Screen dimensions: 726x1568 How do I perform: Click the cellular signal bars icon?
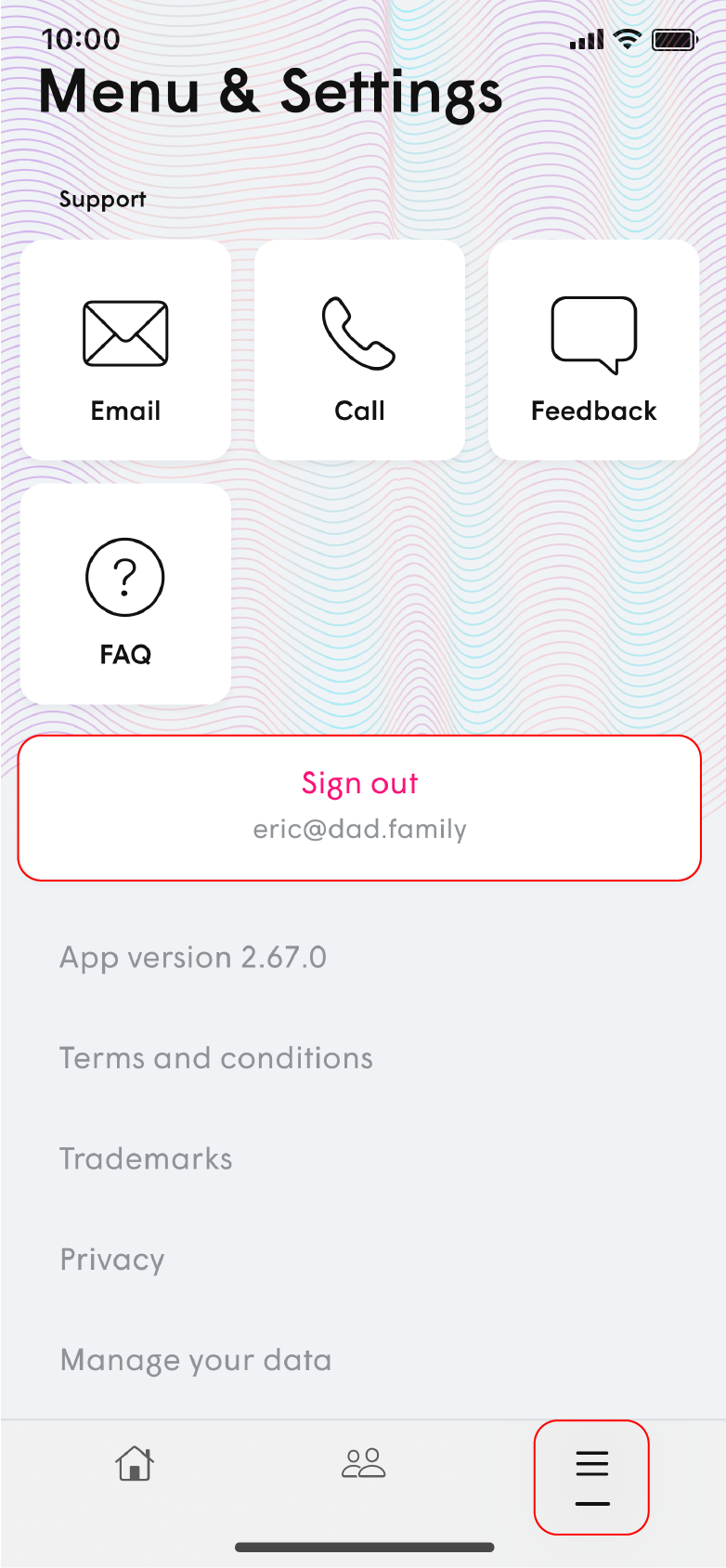[586, 39]
